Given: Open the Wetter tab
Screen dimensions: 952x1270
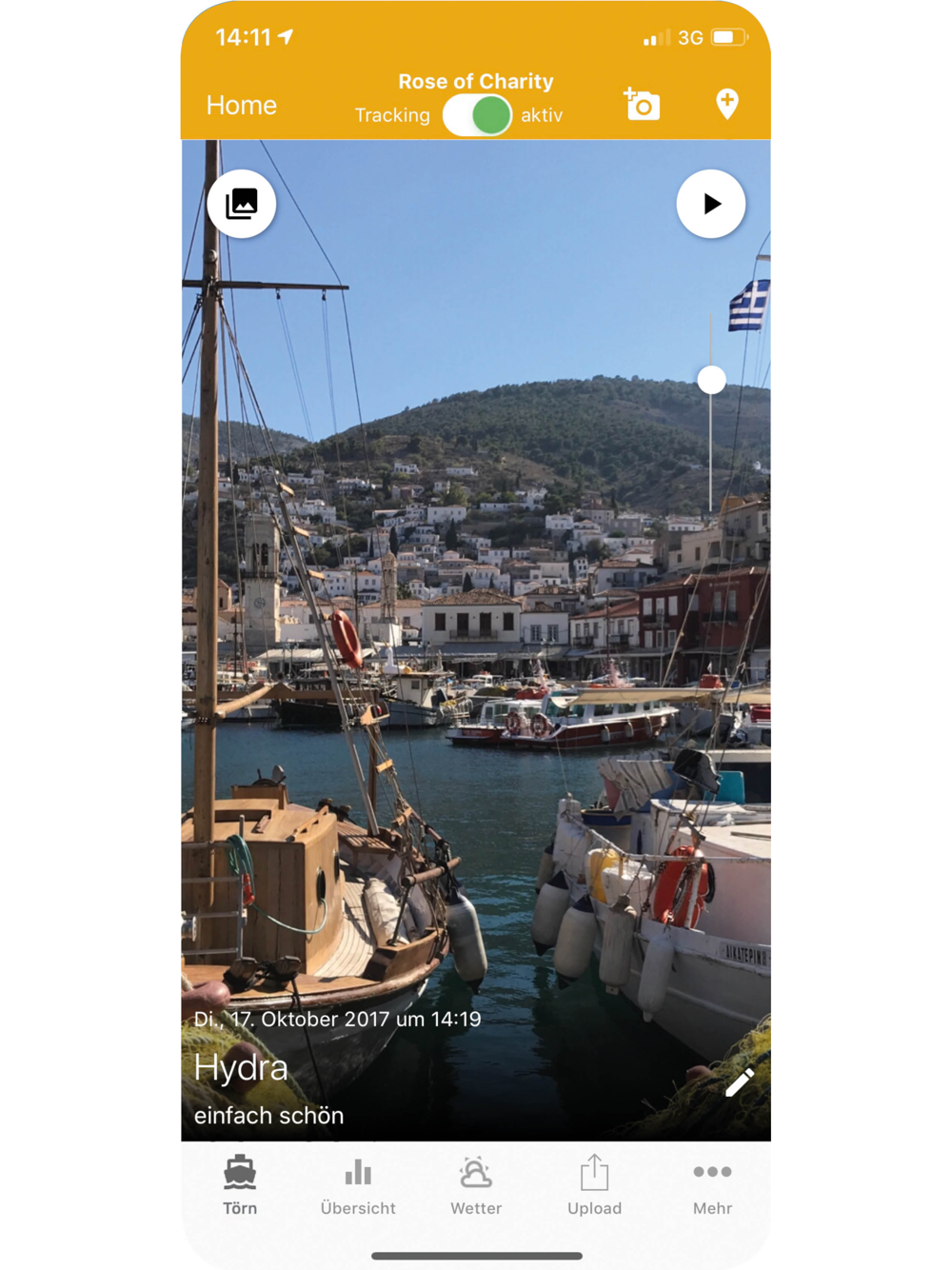Looking at the screenshot, I should click(x=476, y=1185).
